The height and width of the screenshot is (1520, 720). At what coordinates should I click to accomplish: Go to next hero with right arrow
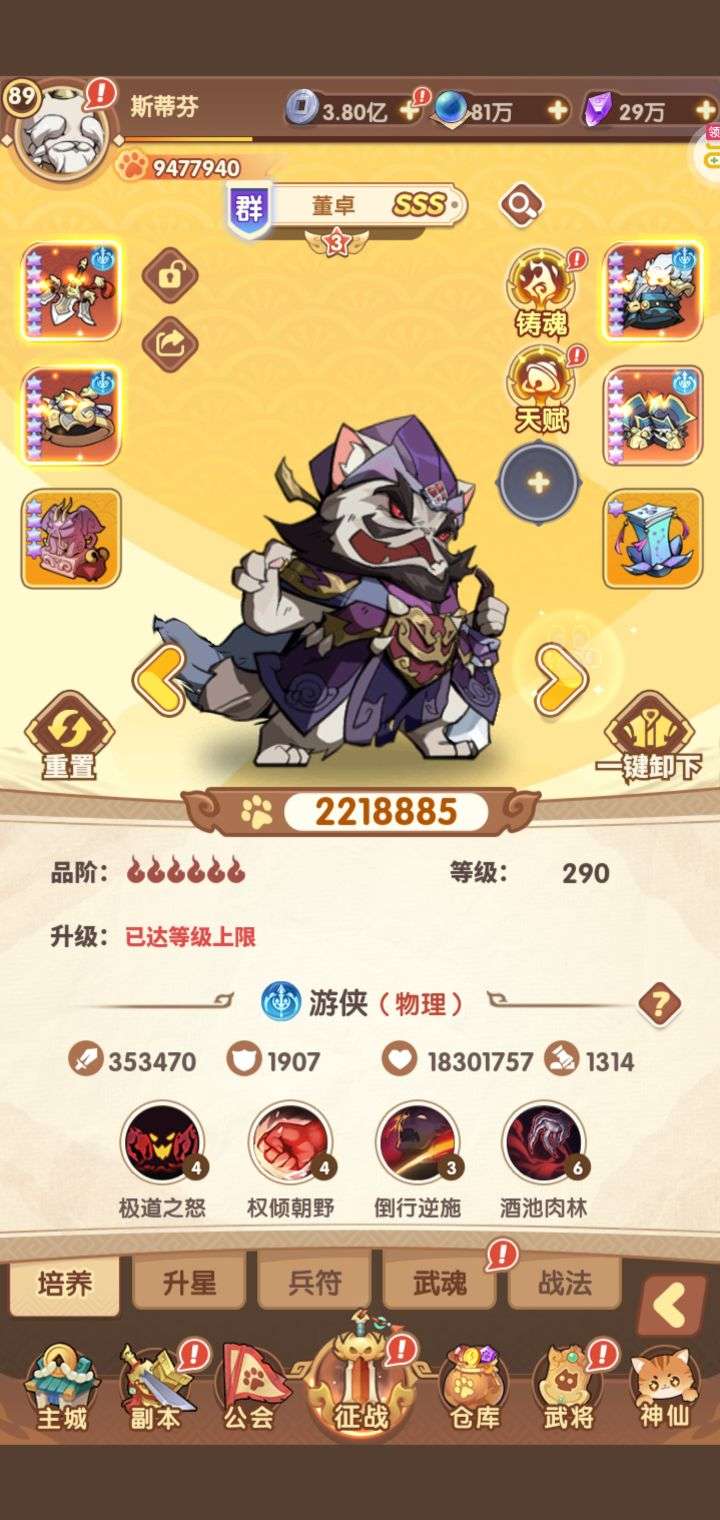pyautogui.click(x=560, y=680)
